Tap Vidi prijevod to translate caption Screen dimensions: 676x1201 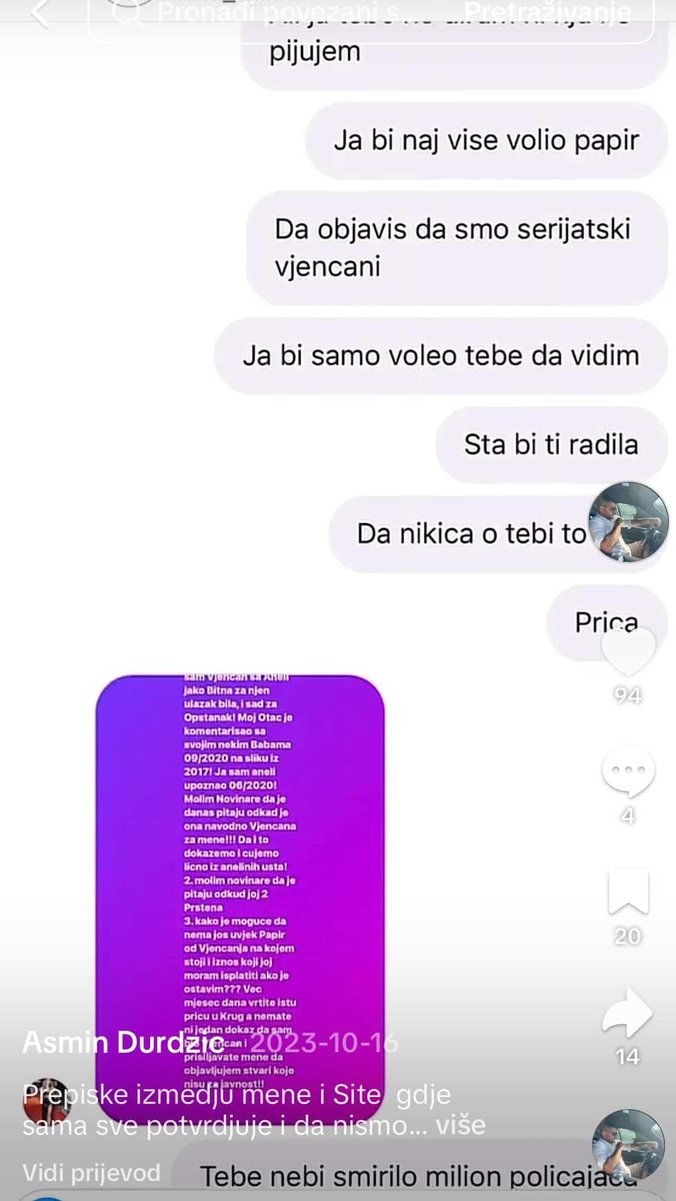[91, 1172]
